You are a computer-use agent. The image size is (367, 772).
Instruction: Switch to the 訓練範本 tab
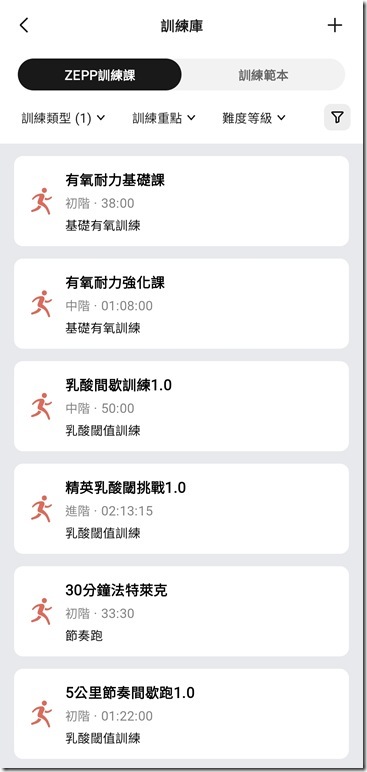click(263, 75)
